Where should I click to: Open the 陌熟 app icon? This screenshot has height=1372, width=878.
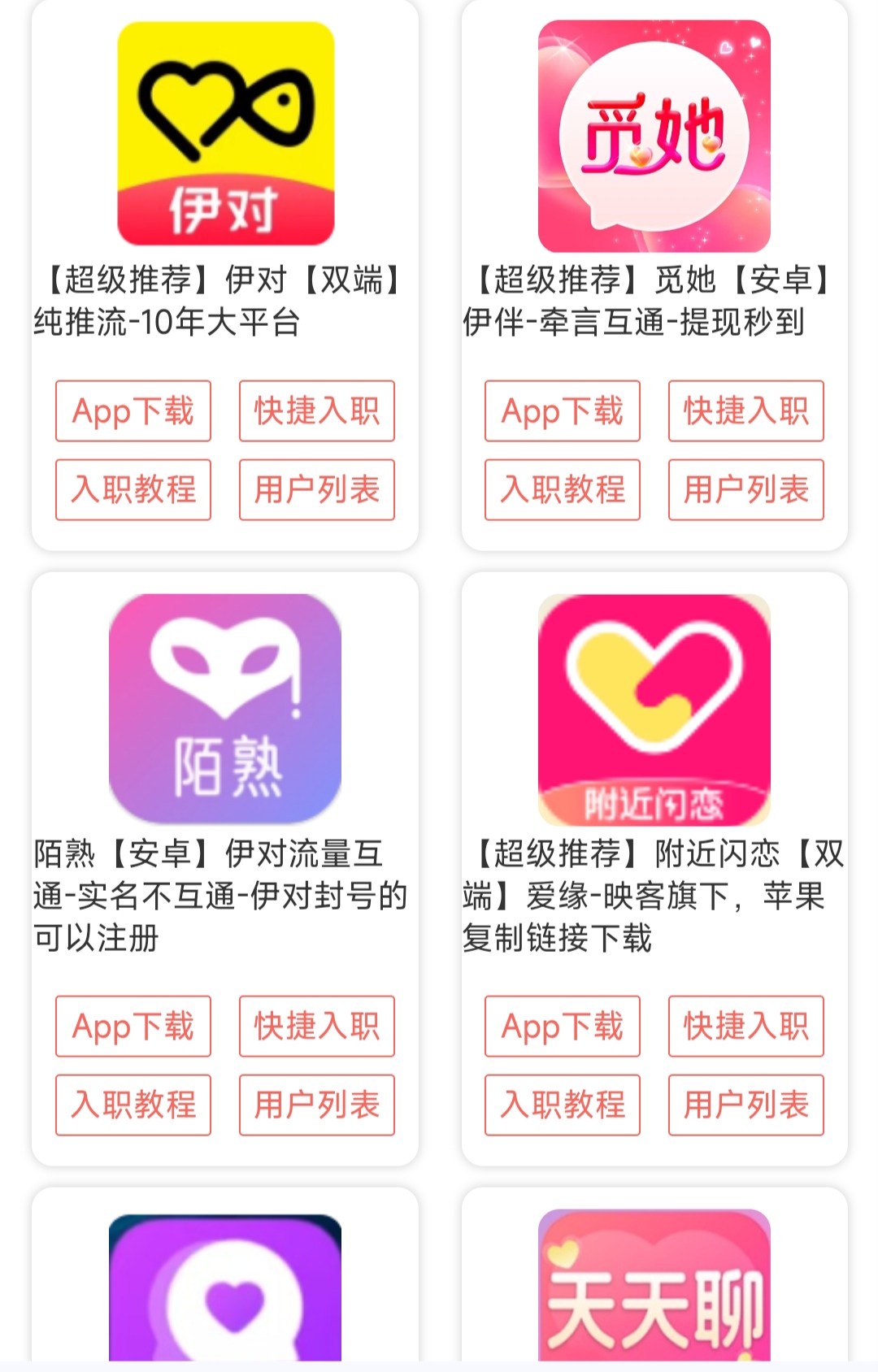pos(225,710)
